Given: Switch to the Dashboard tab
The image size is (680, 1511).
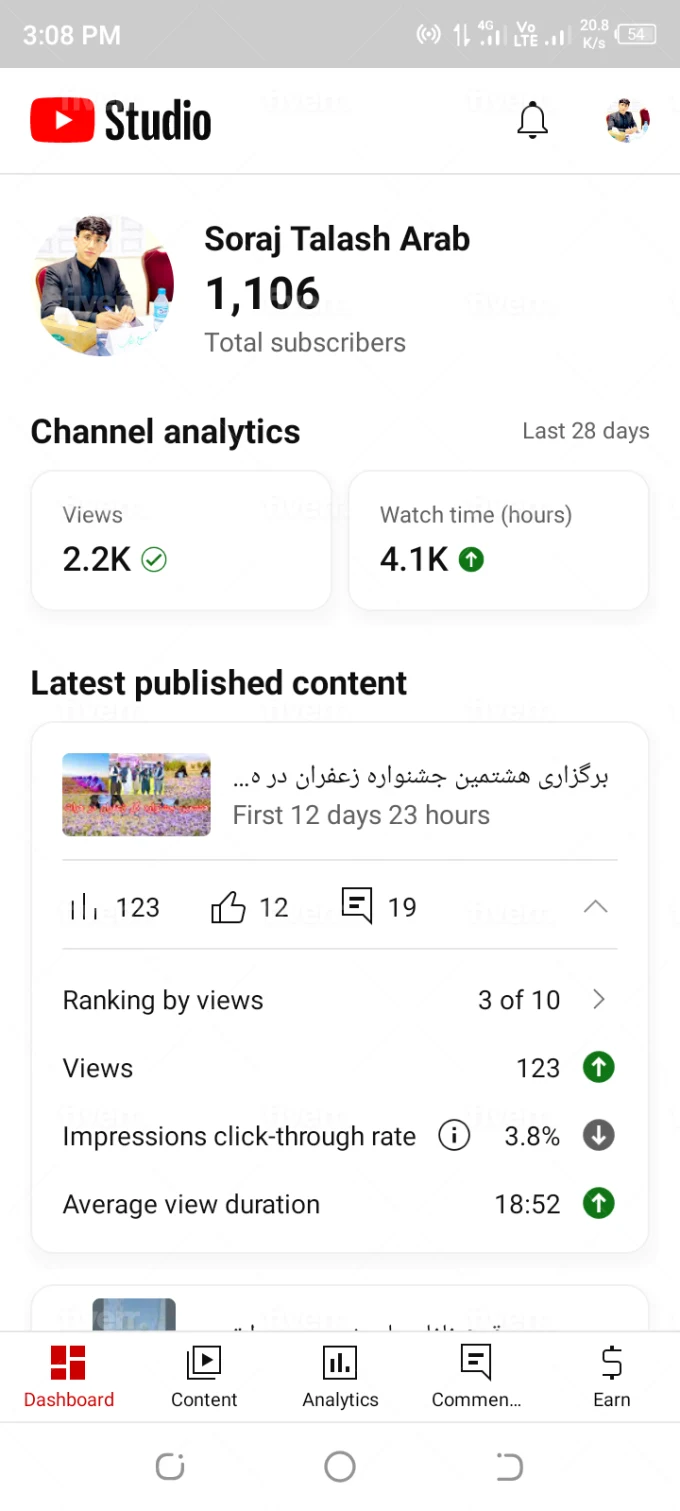Looking at the screenshot, I should 69,1376.
